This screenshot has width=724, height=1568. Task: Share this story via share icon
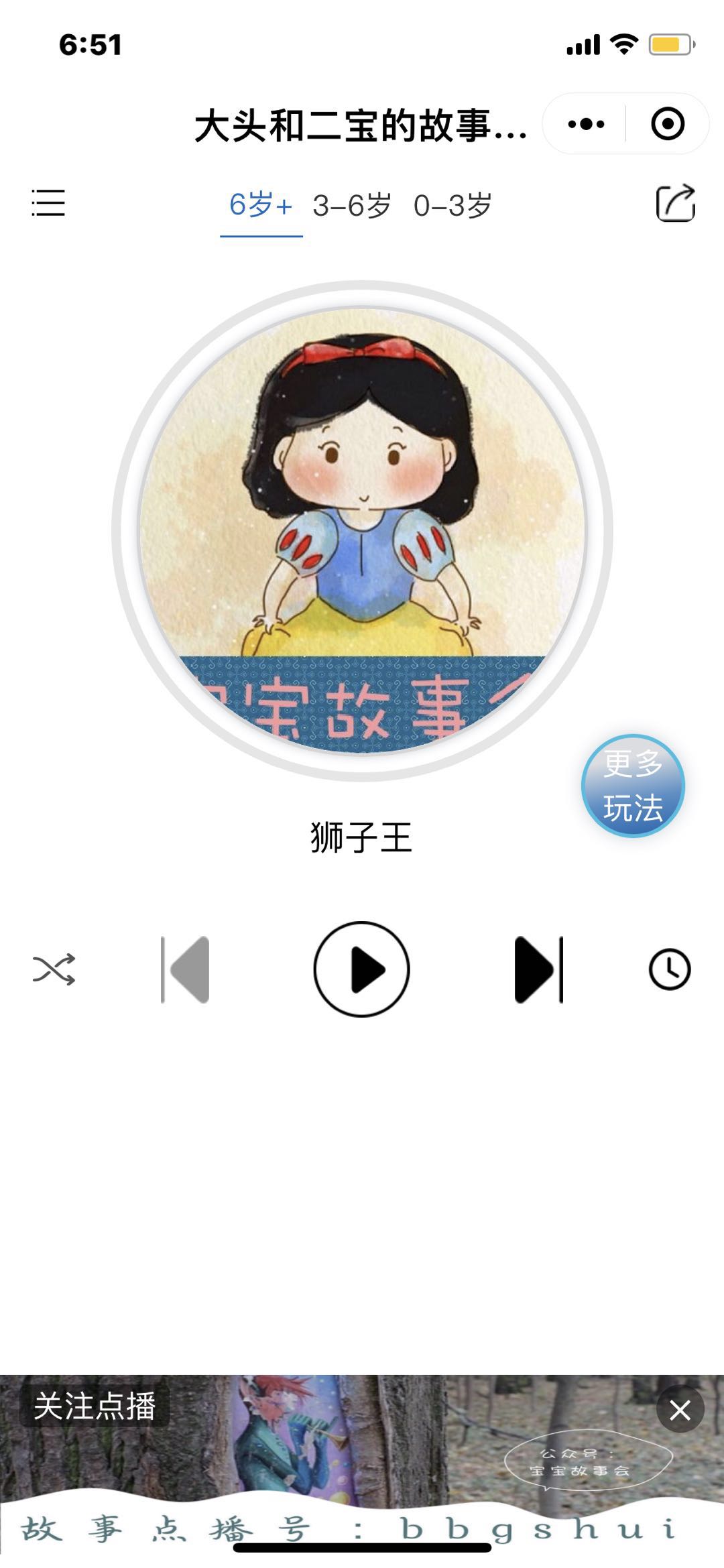coord(675,203)
